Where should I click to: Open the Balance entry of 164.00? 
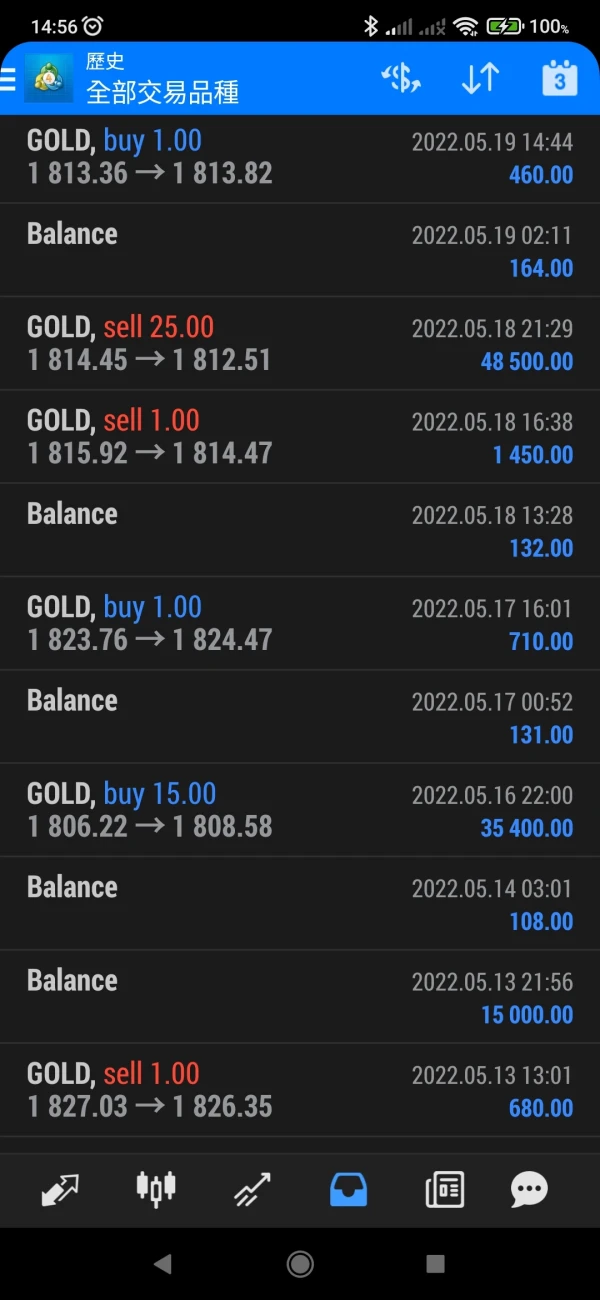pos(300,250)
